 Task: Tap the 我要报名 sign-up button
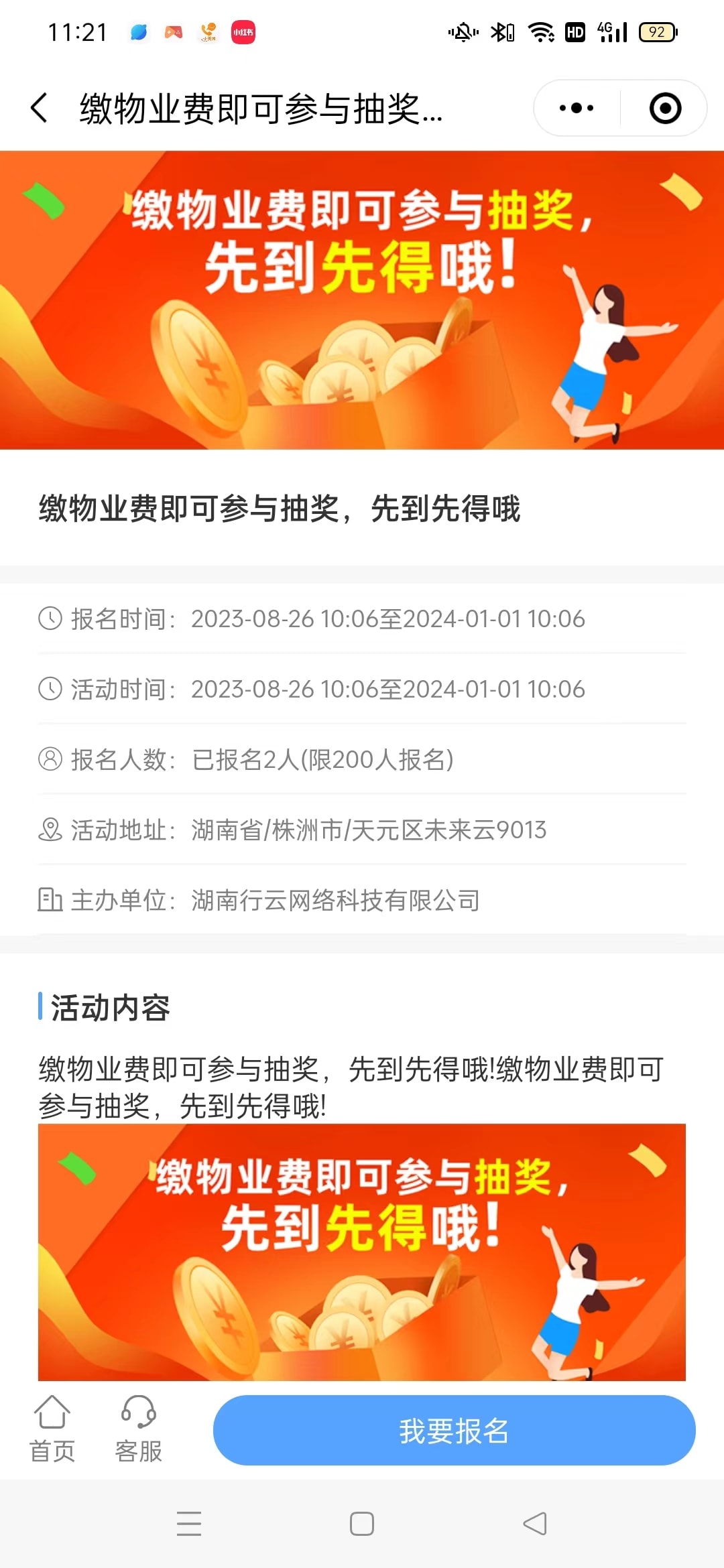(x=454, y=1431)
